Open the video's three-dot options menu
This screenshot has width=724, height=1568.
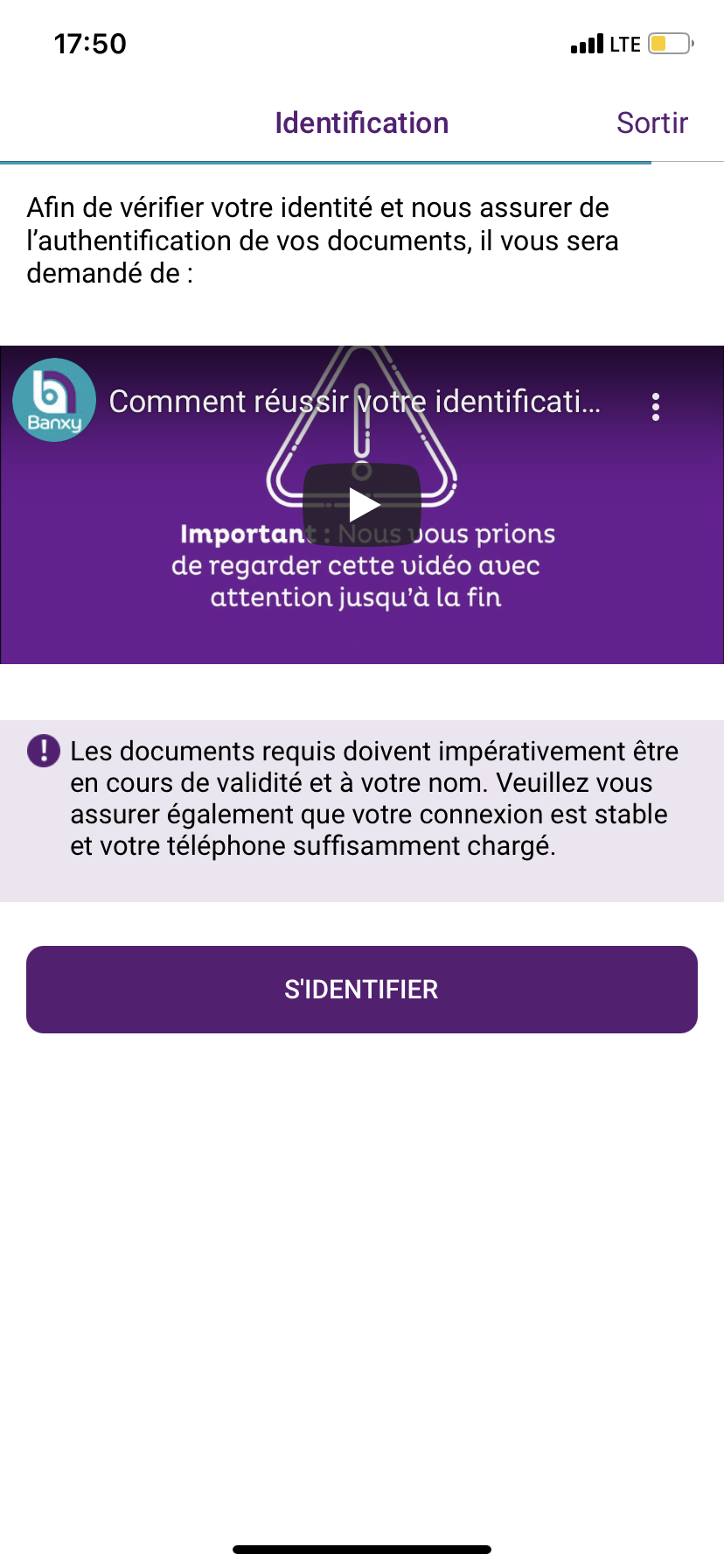point(656,407)
